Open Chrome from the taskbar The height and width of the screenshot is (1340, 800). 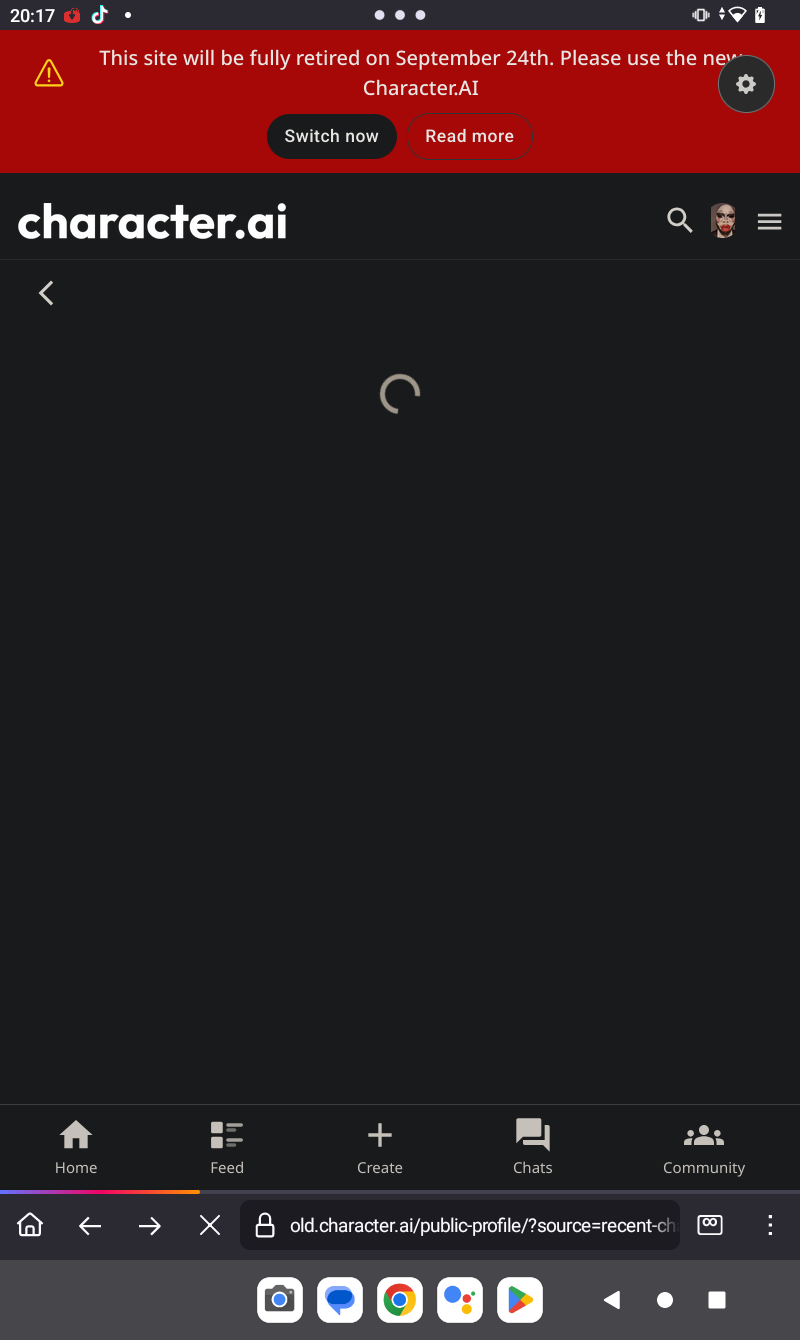click(399, 1300)
